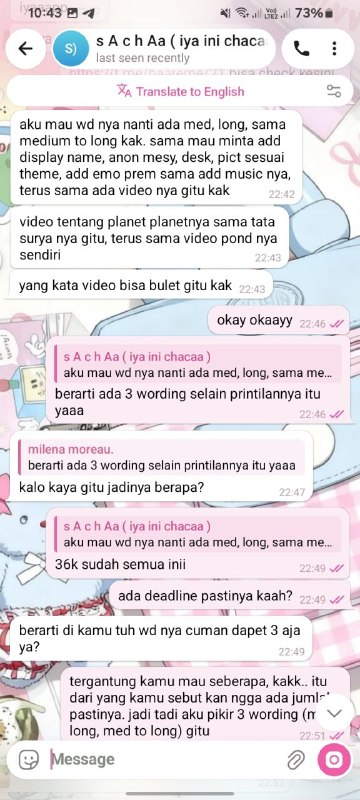Image resolution: width=360 pixels, height=800 pixels.
Task: Jump to quoted message above "36k sudah semua inii"
Action: click(x=198, y=534)
